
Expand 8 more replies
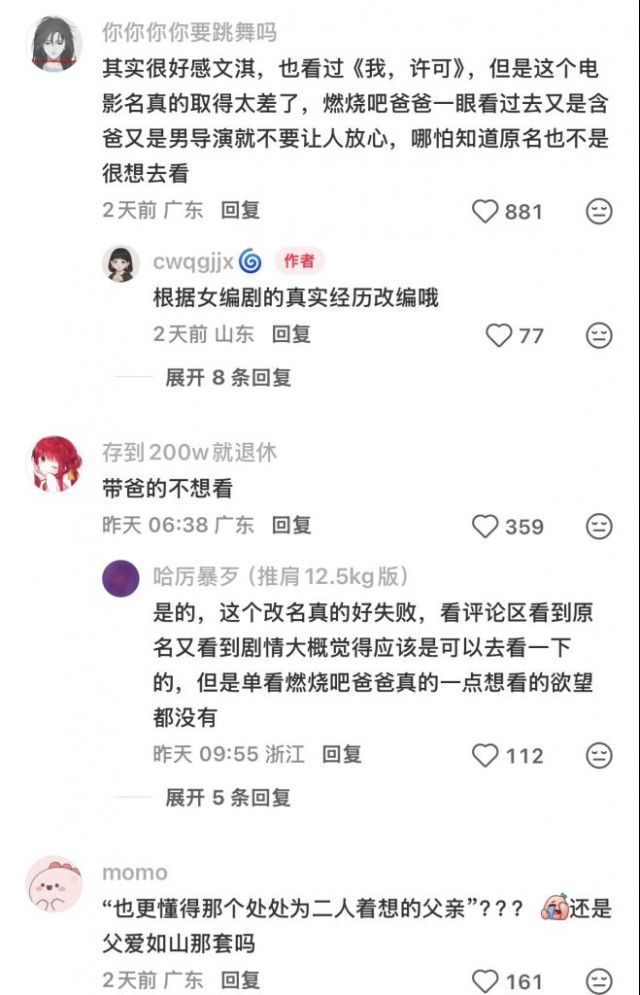point(228,378)
